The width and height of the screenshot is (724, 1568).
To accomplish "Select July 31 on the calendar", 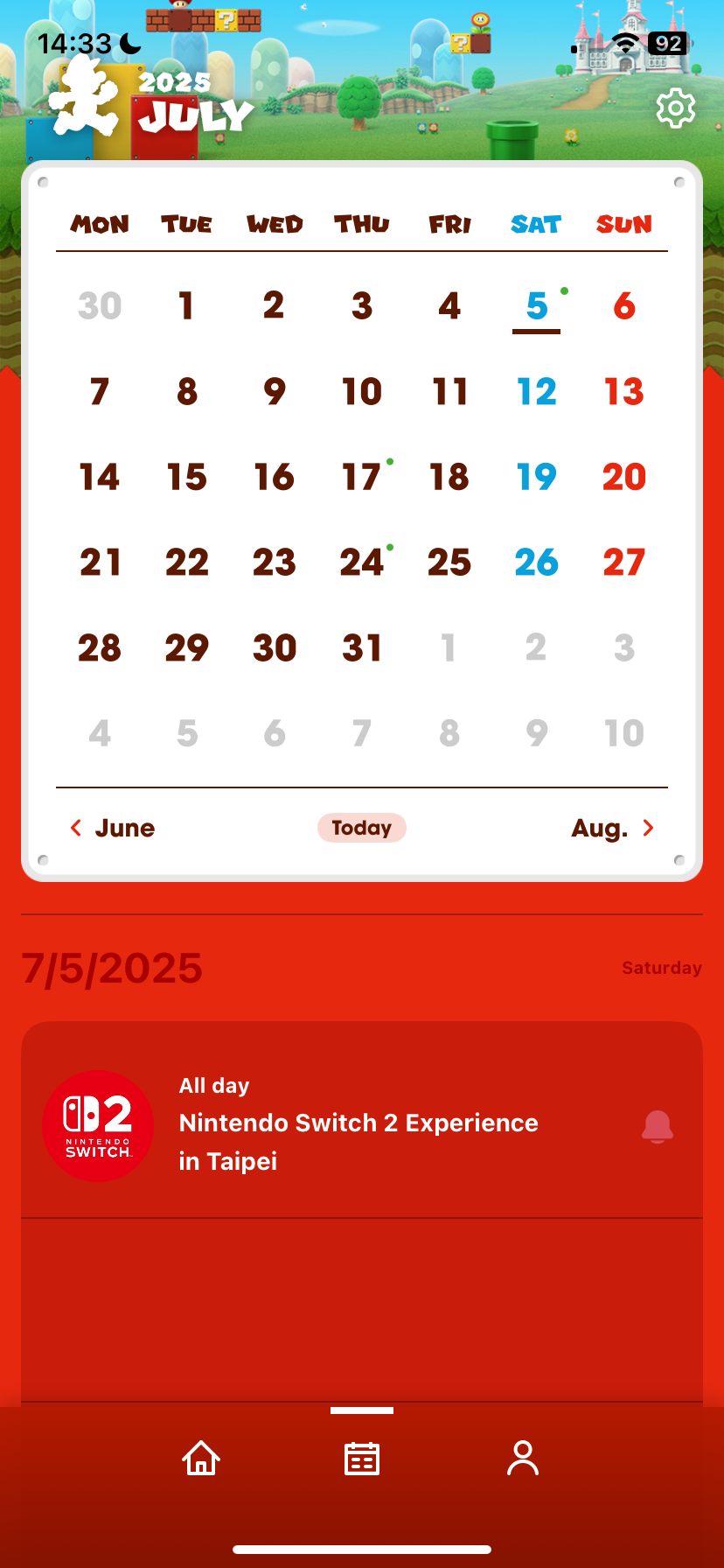I will pyautogui.click(x=362, y=648).
